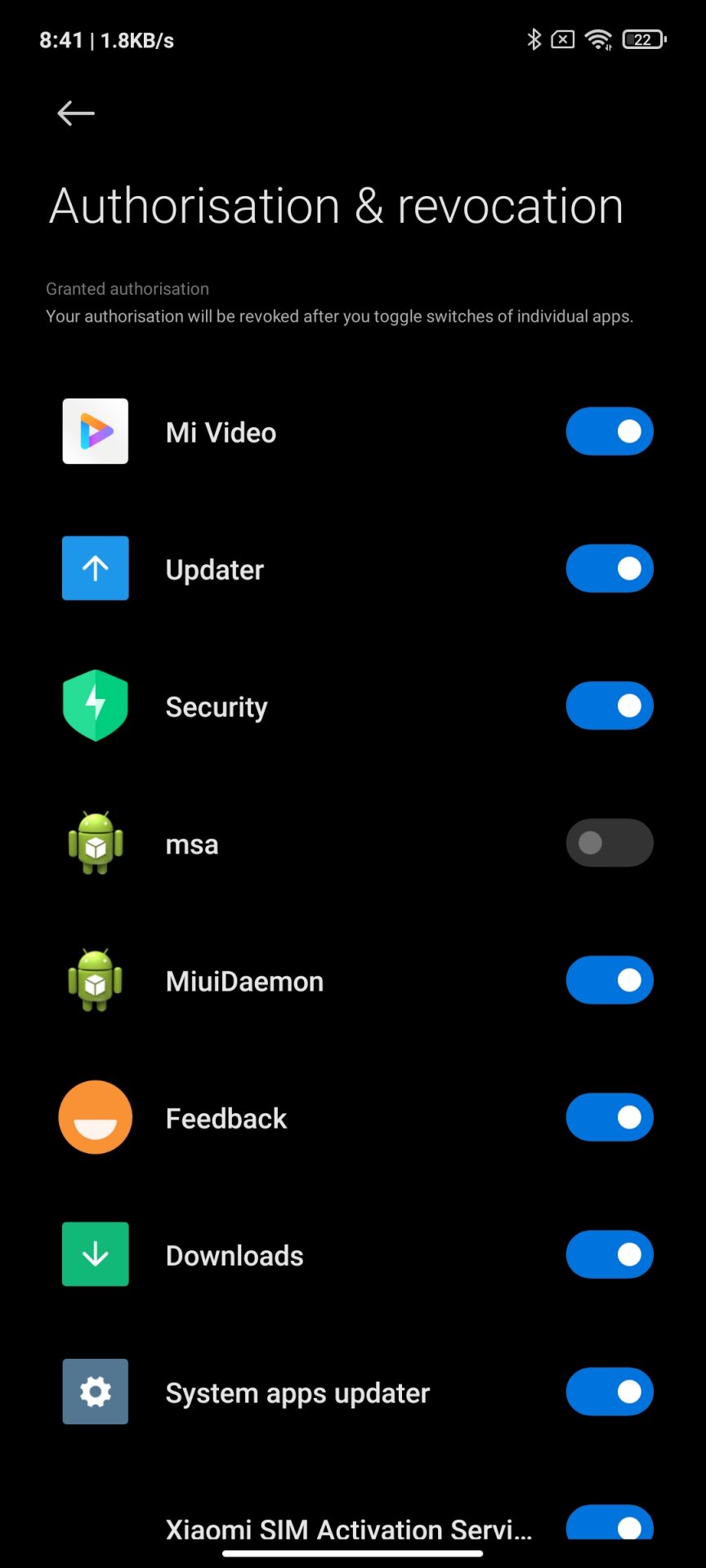Image resolution: width=706 pixels, height=1568 pixels.
Task: Switch off MiuiDaemon authorisation
Action: [610, 980]
